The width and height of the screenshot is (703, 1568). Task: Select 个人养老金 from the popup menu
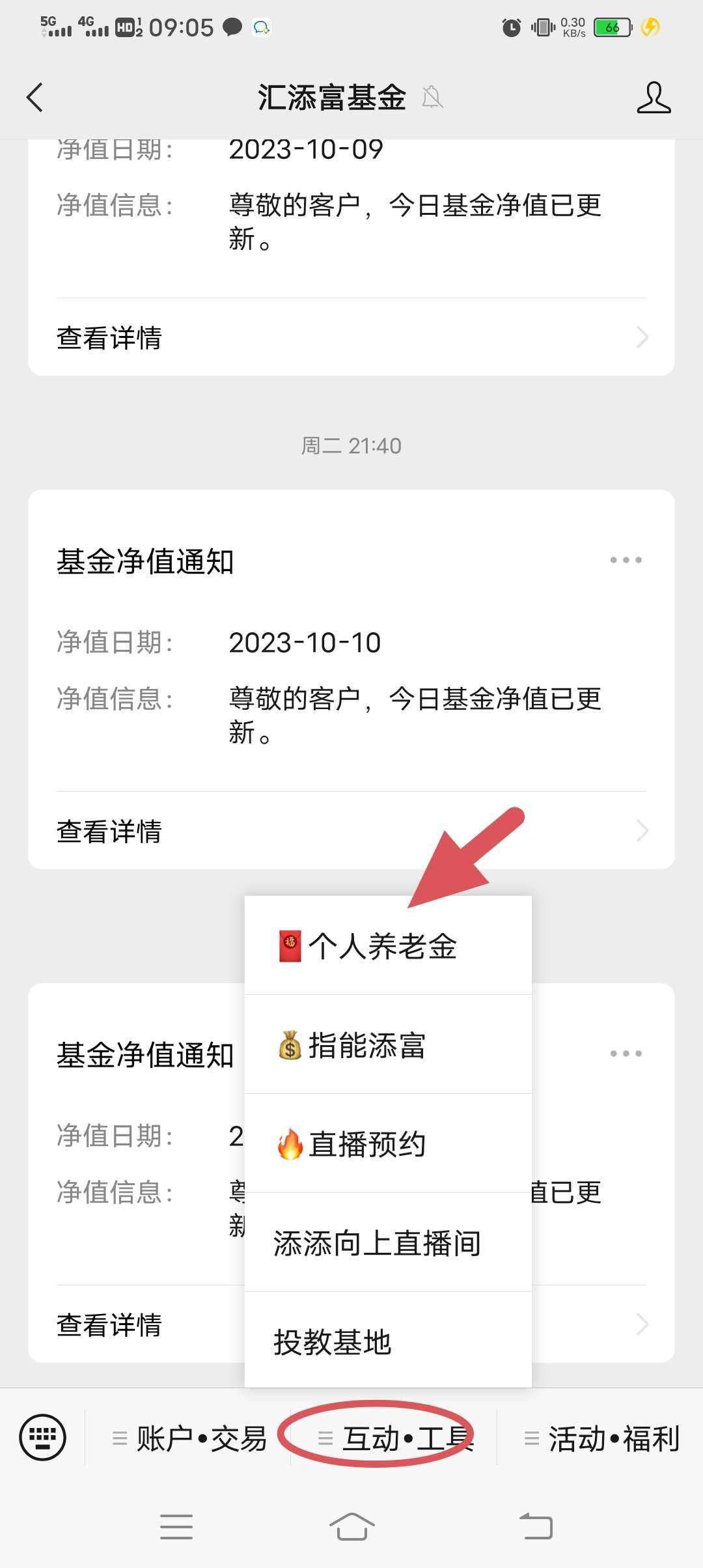pos(388,945)
